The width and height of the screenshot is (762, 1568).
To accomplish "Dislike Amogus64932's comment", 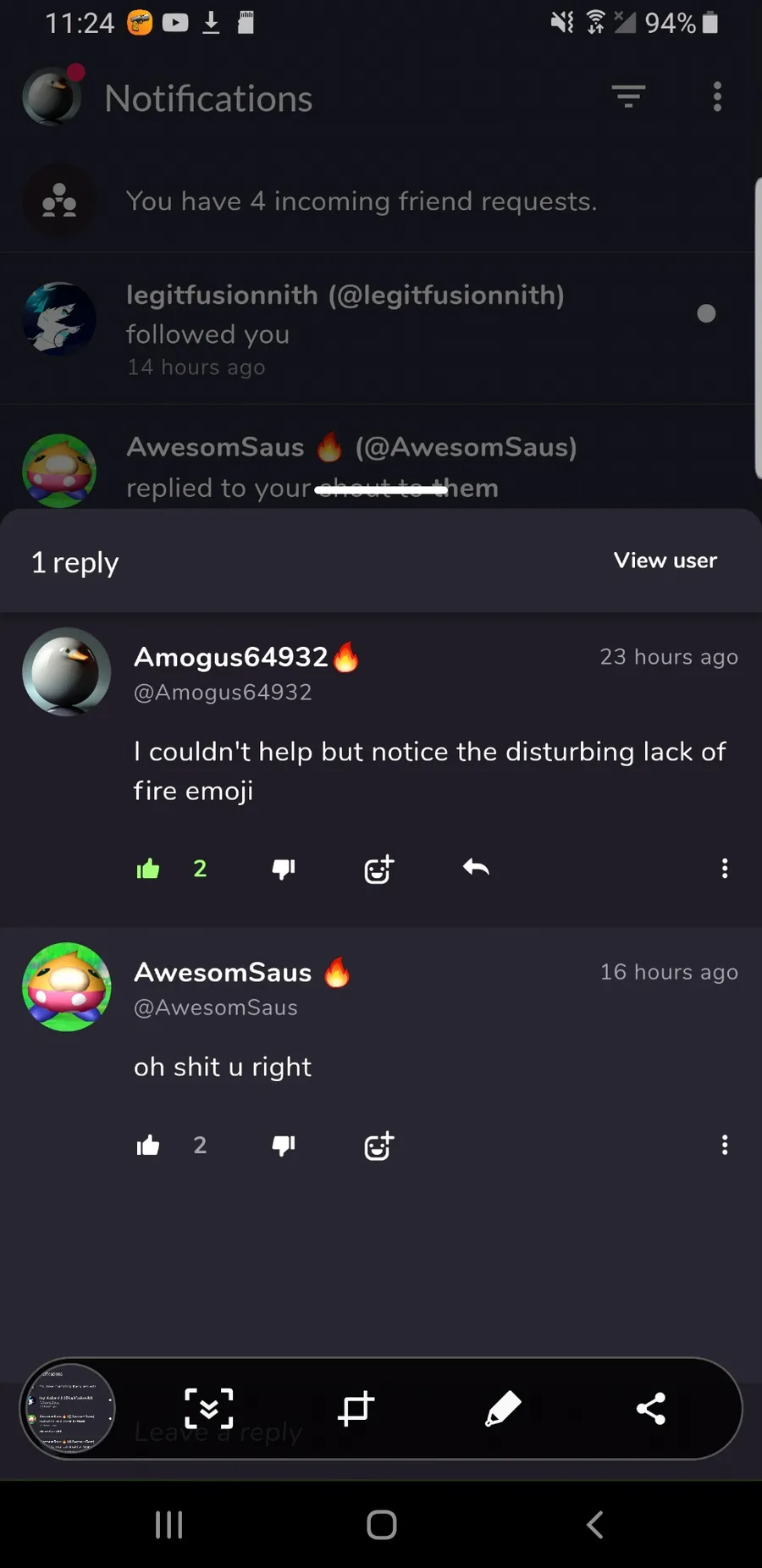I will (284, 869).
